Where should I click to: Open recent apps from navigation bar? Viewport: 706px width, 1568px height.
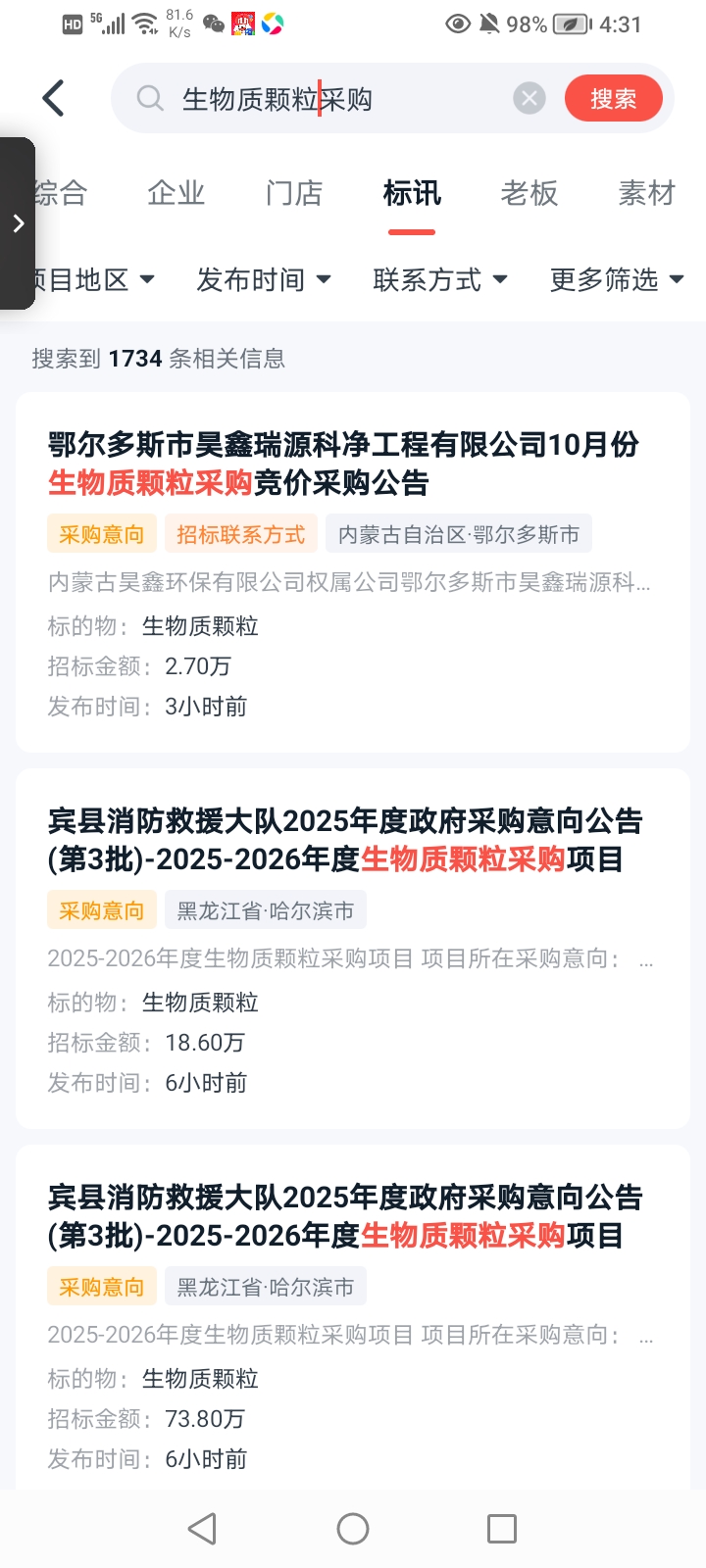tap(502, 1529)
